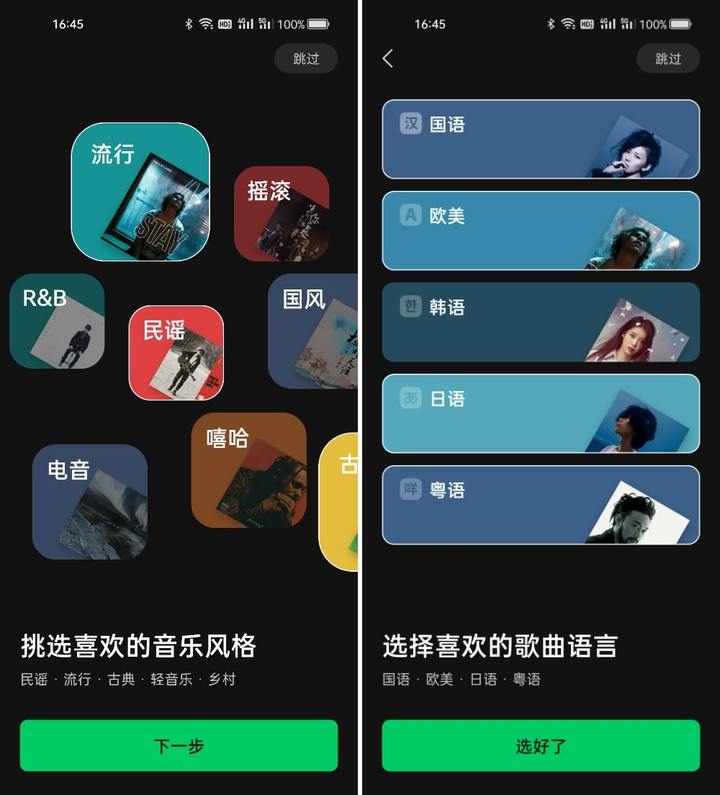Go back from the language selection screen

[x=388, y=59]
